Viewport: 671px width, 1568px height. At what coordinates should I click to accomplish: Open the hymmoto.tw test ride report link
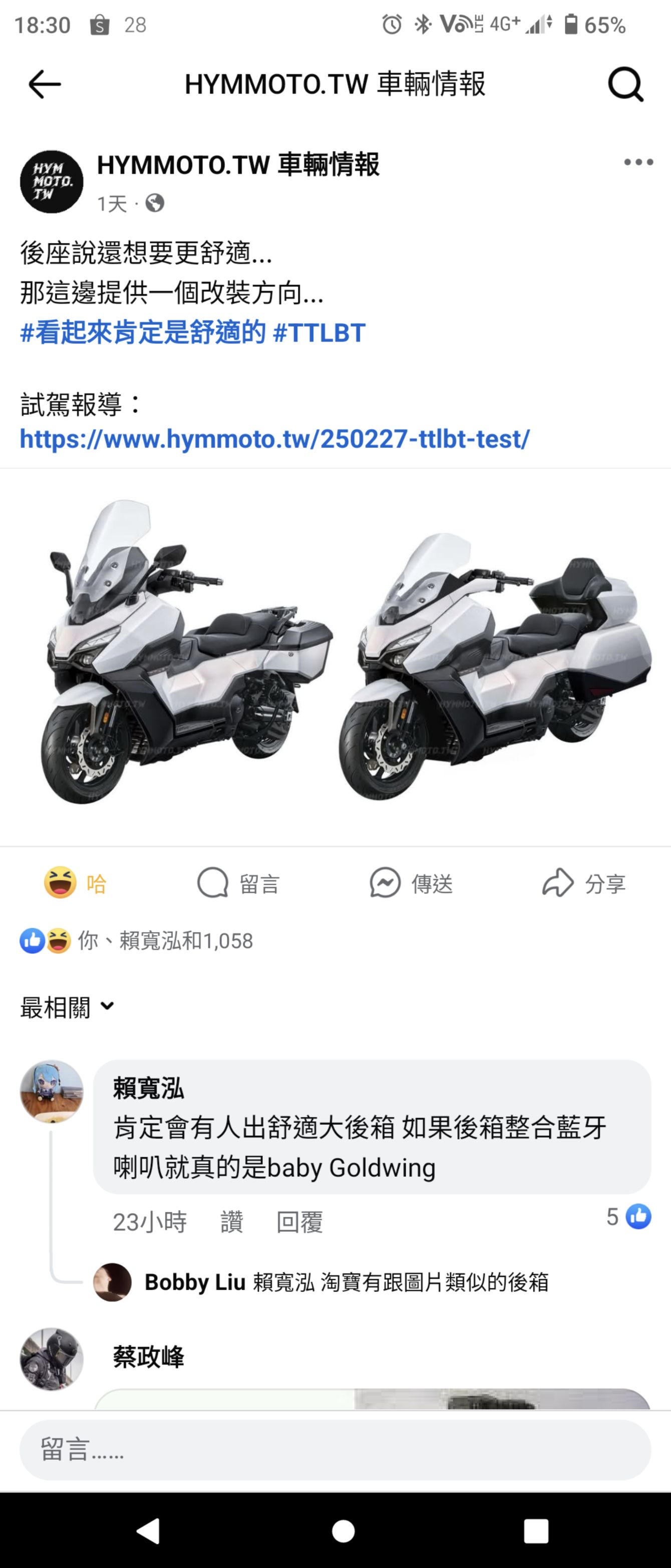[x=275, y=439]
